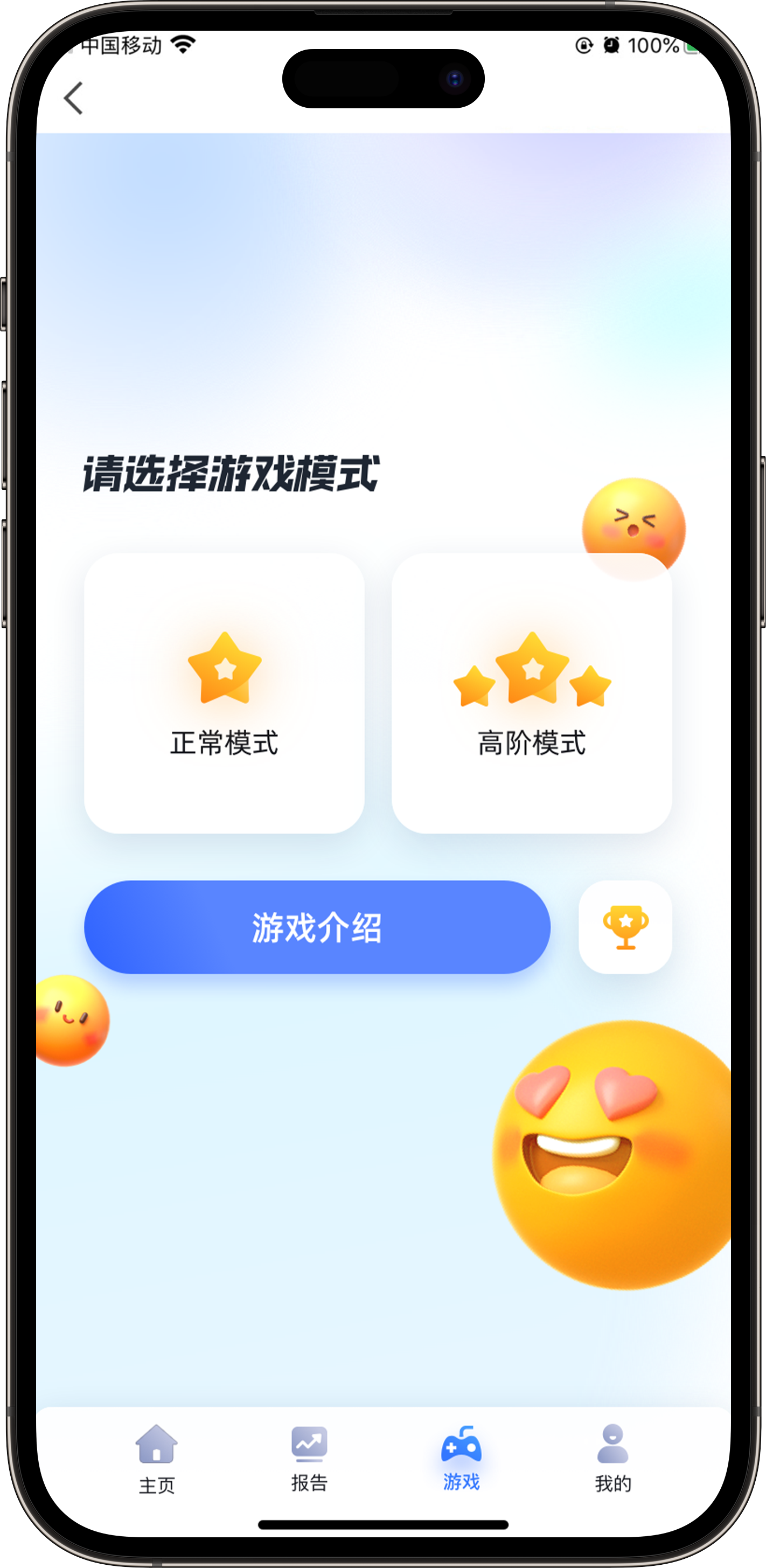
Task: Switch to the 主页 tab
Action: coord(156,1457)
